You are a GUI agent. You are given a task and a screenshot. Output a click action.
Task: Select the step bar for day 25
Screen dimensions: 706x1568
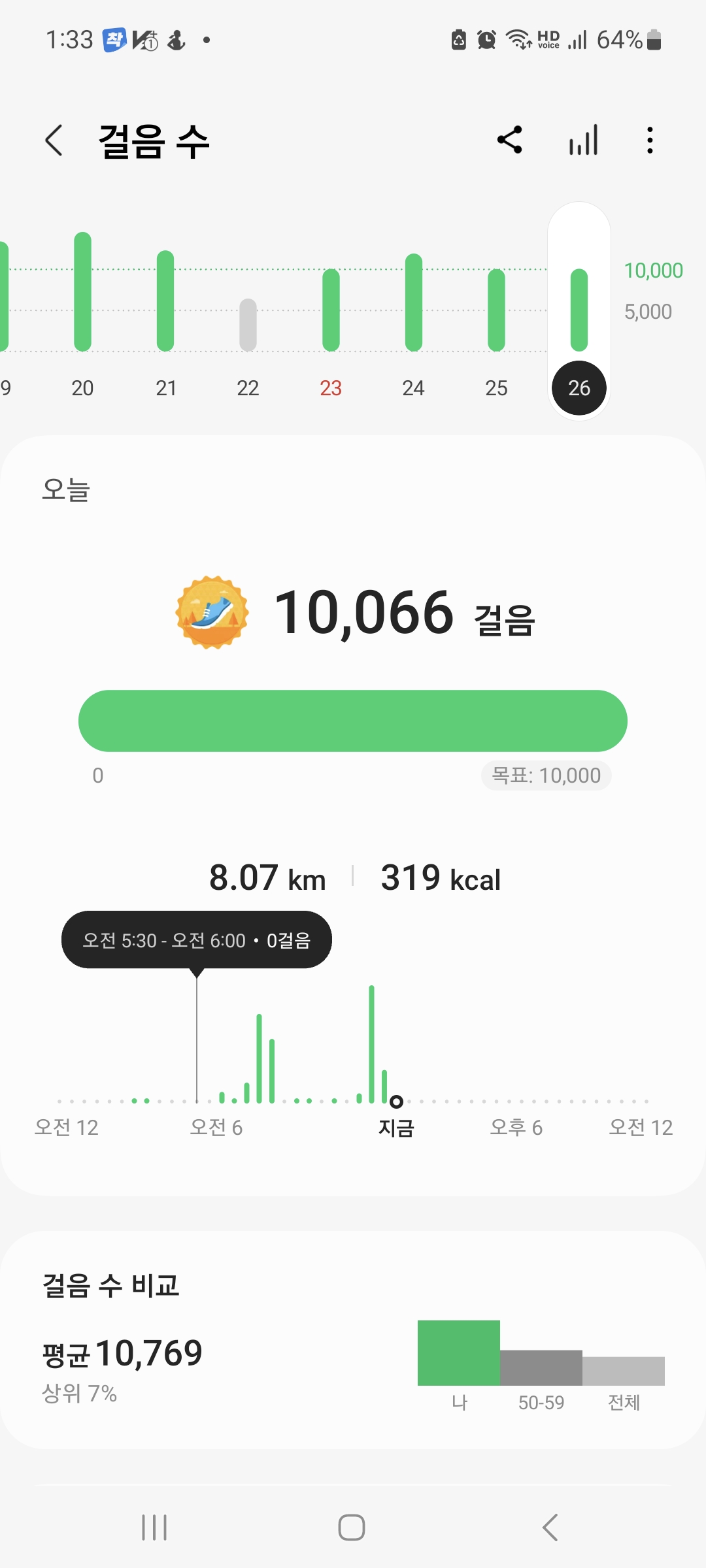click(496, 310)
